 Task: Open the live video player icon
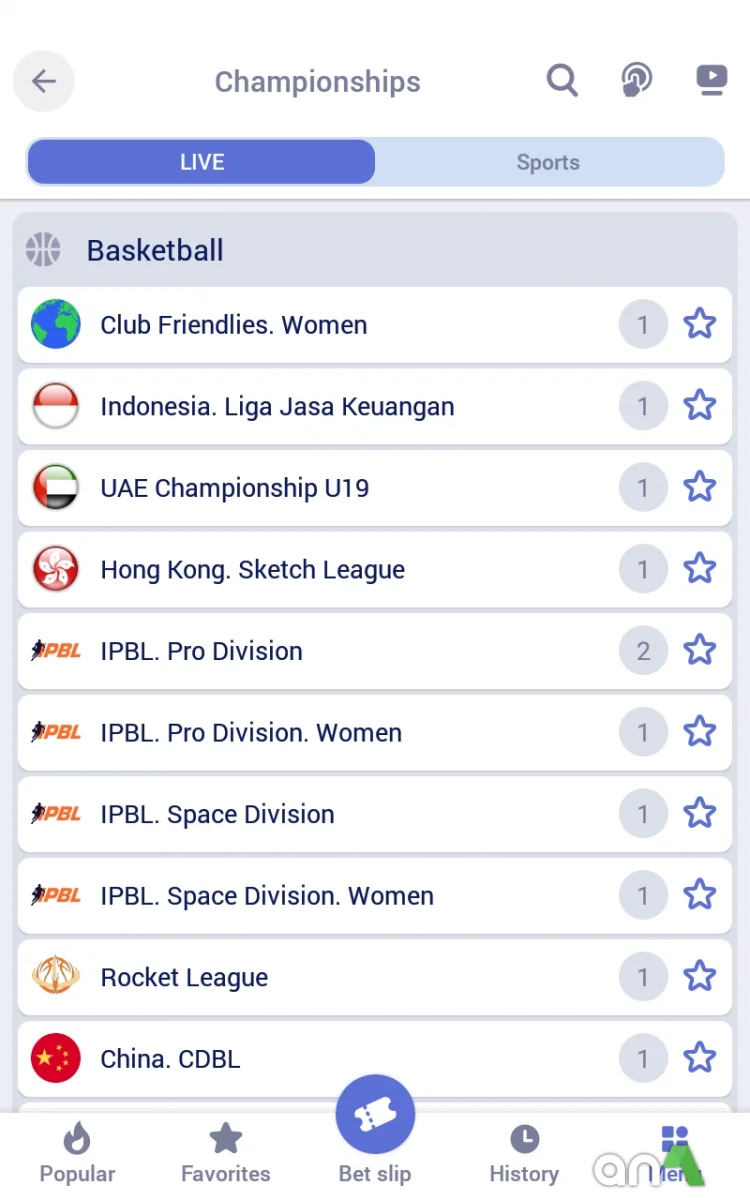coord(711,80)
